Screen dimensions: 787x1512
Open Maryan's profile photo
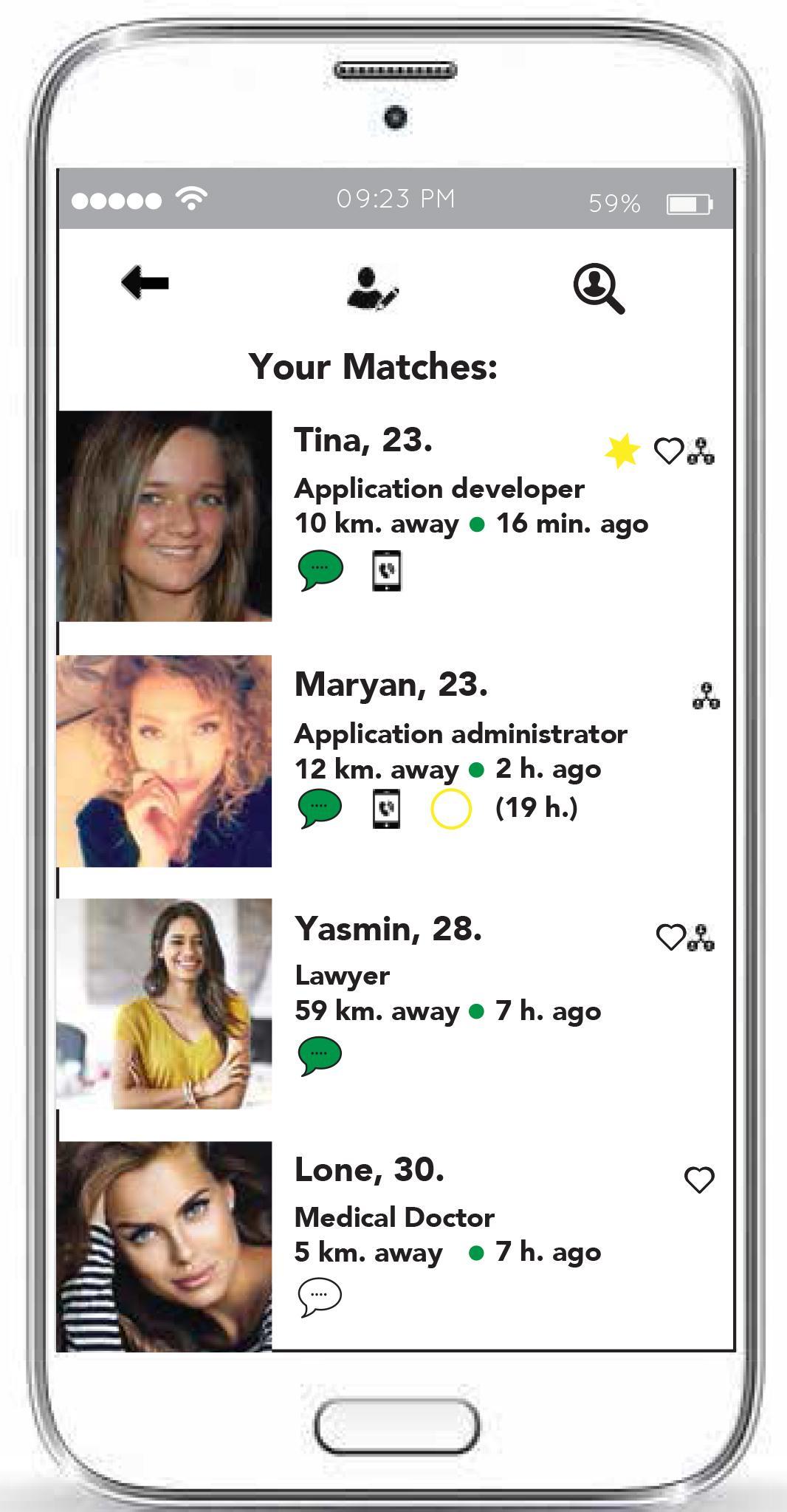pos(164,761)
